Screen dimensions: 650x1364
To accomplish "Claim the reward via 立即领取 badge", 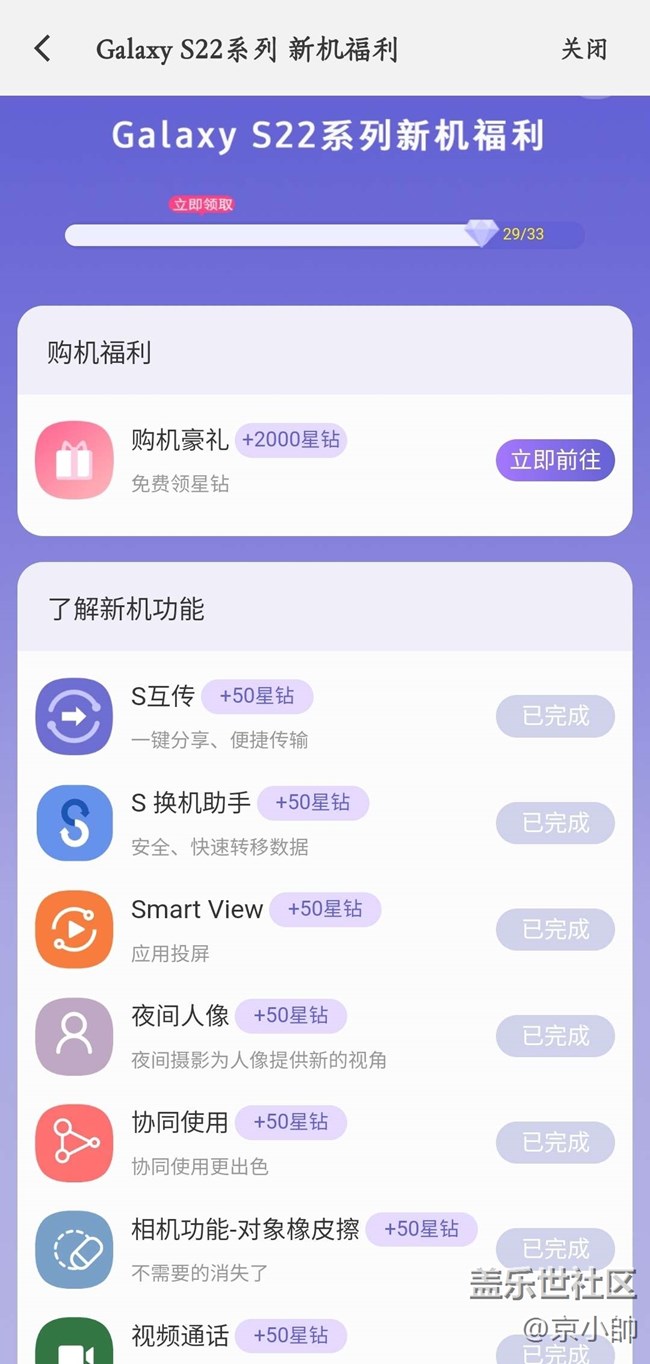I will [203, 204].
